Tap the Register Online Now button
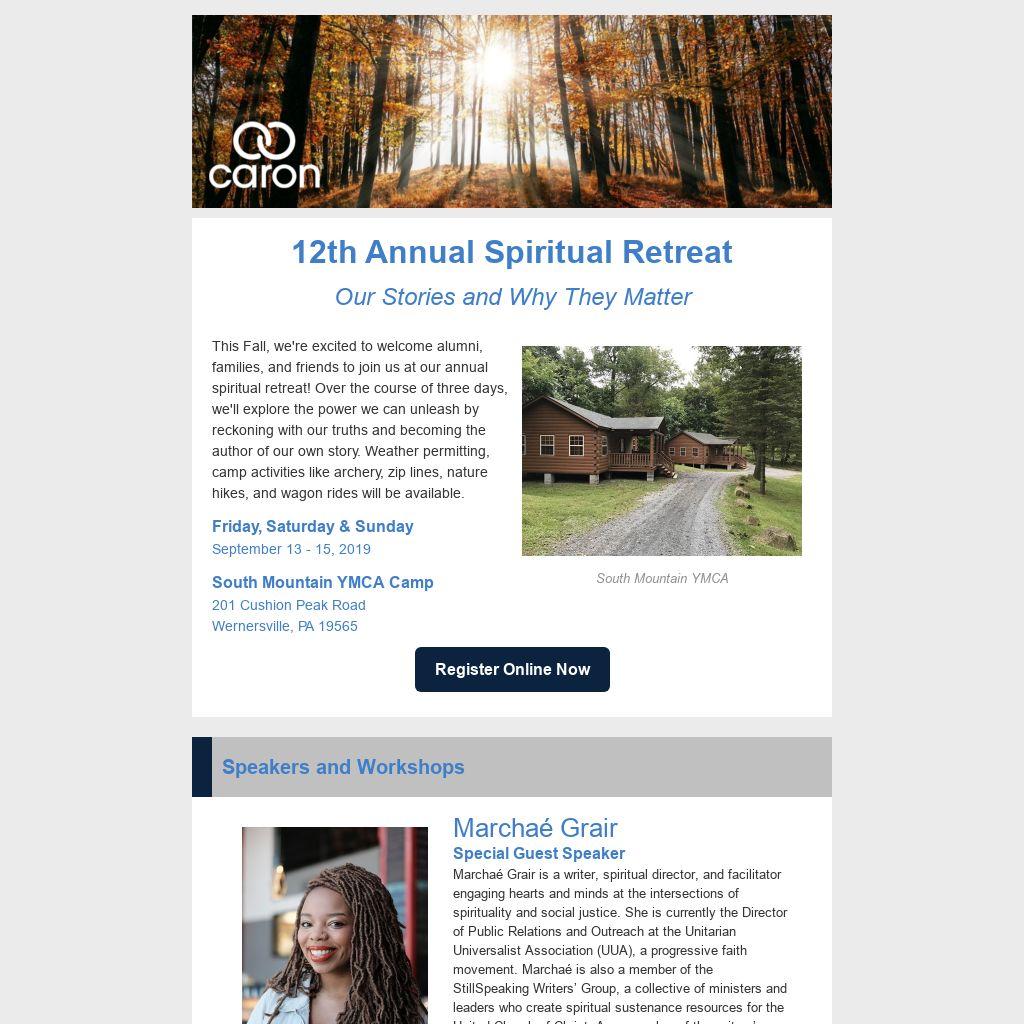The width and height of the screenshot is (1024, 1024). (x=512, y=669)
